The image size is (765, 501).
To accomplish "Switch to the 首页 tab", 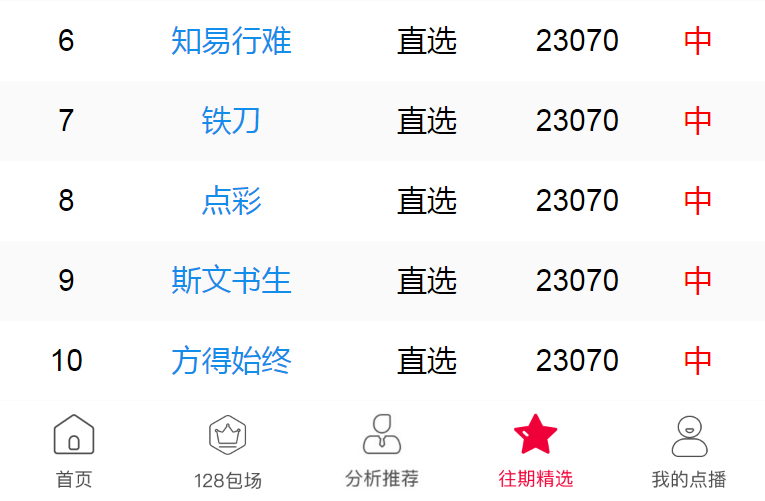I will [74, 450].
